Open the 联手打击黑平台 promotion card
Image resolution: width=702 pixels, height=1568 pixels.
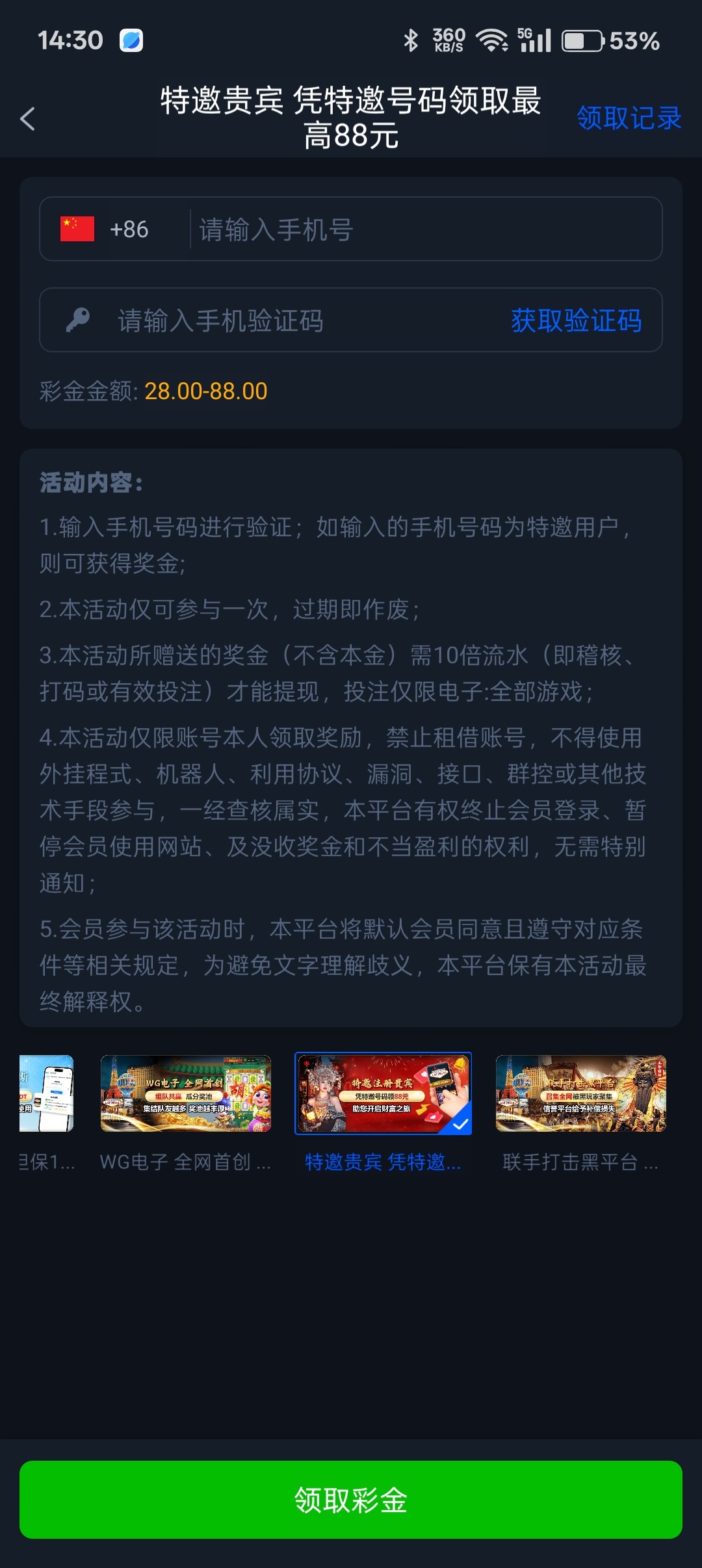[x=580, y=1094]
